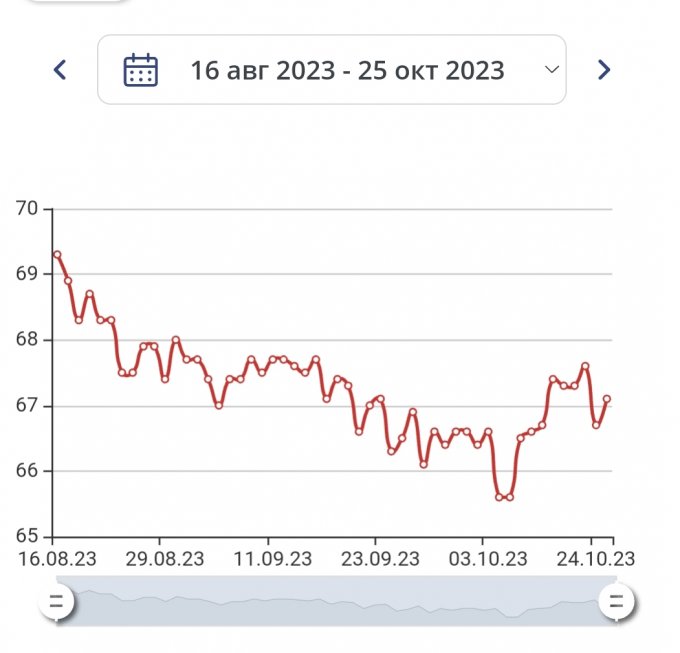Tap the right range slider handle
Image resolution: width=680 pixels, height=653 pixels.
tap(616, 602)
